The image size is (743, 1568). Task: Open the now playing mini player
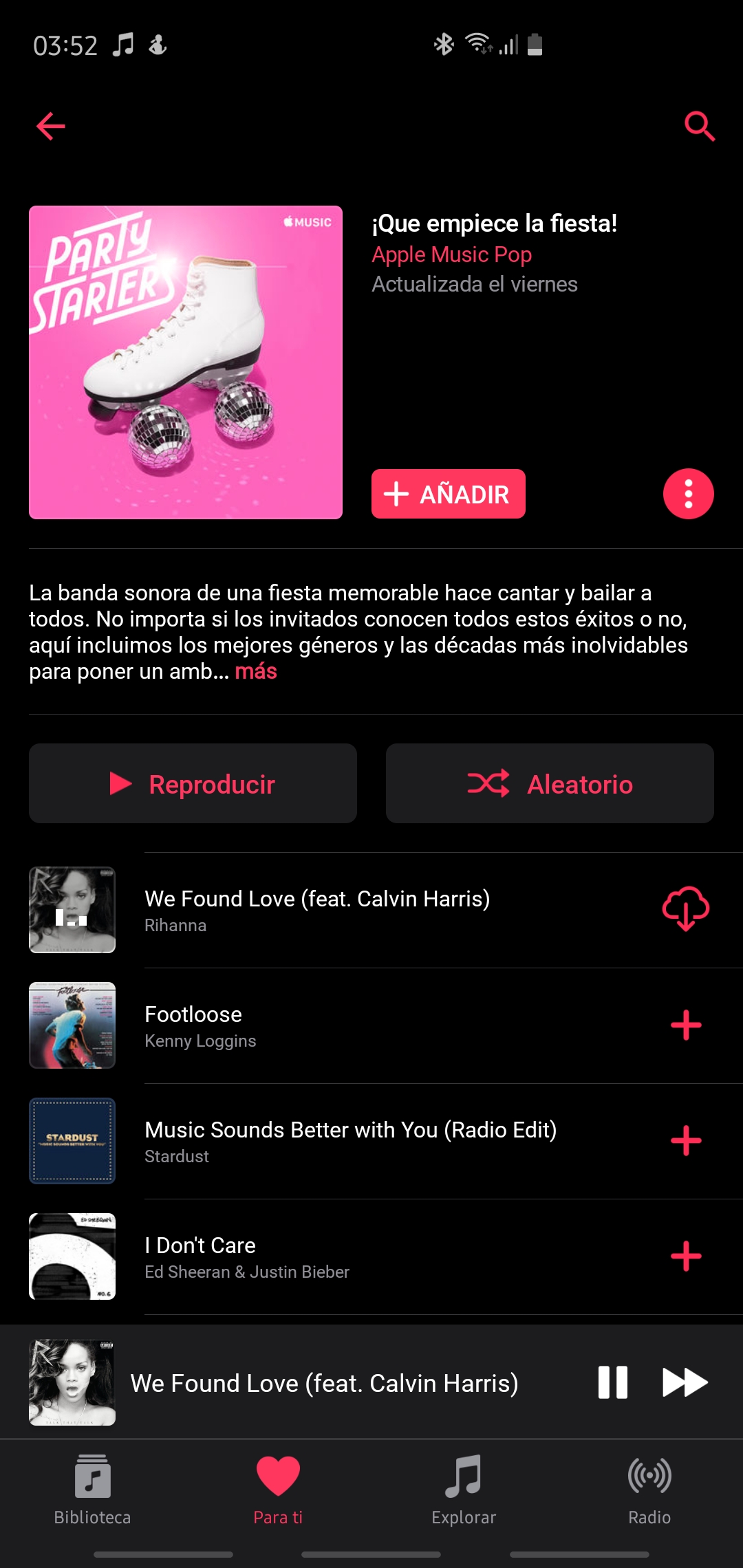click(x=323, y=1382)
